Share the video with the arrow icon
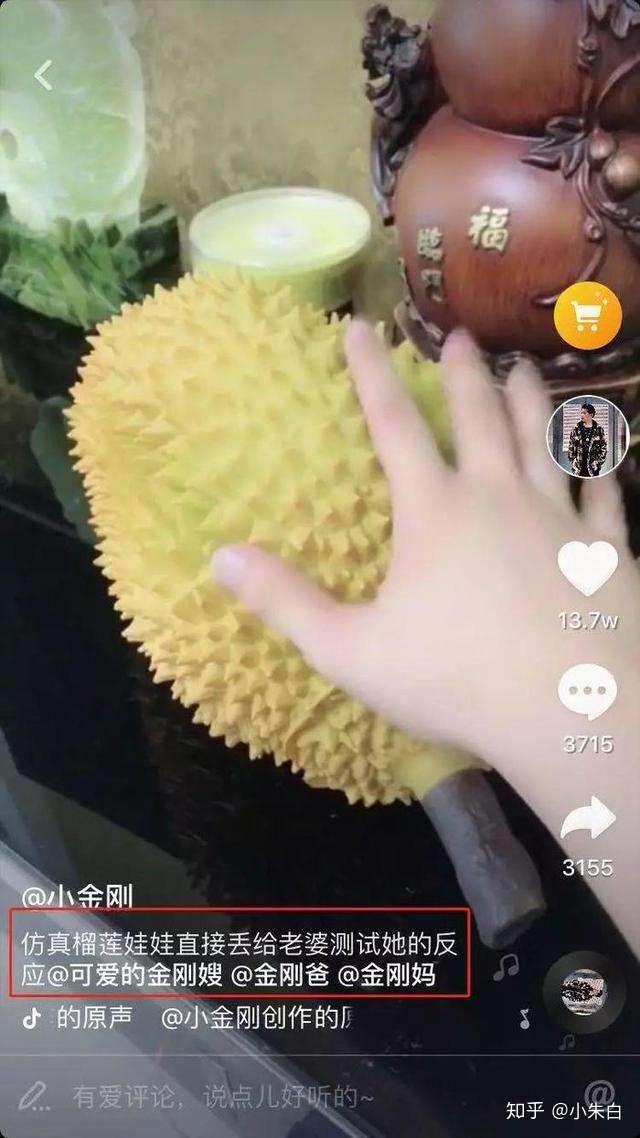 tap(587, 818)
